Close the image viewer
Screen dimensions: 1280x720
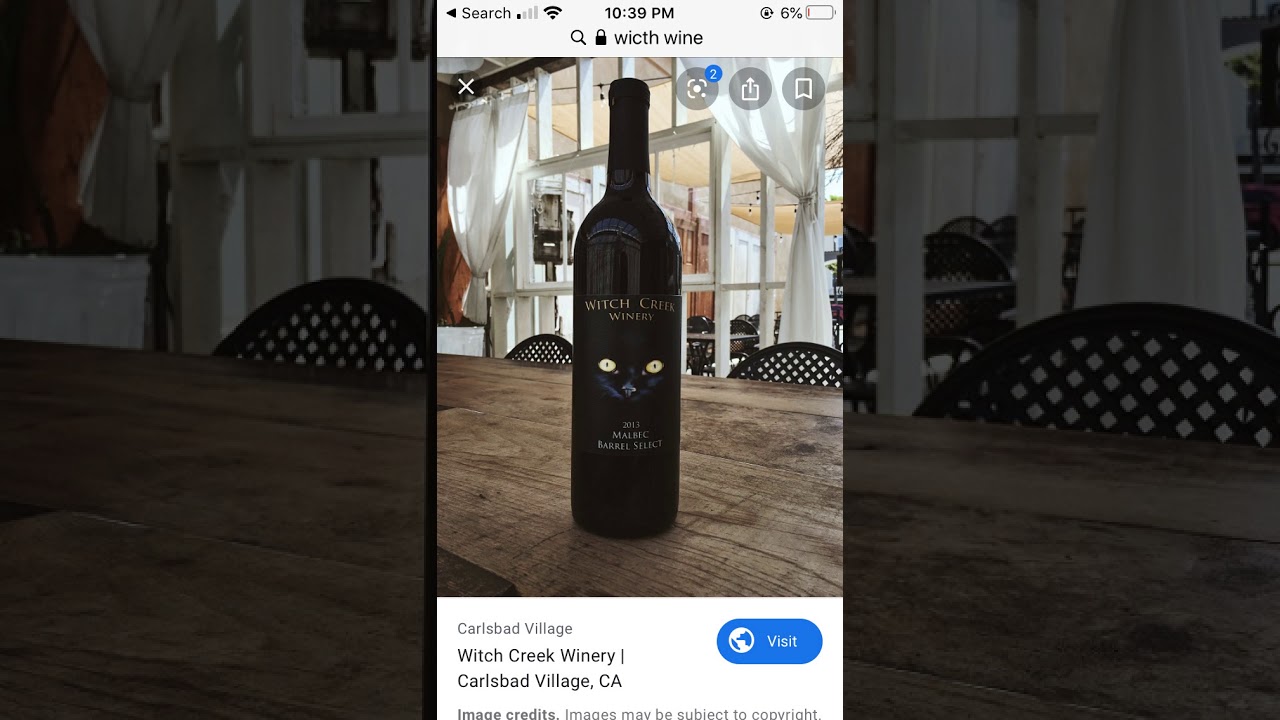click(x=466, y=87)
